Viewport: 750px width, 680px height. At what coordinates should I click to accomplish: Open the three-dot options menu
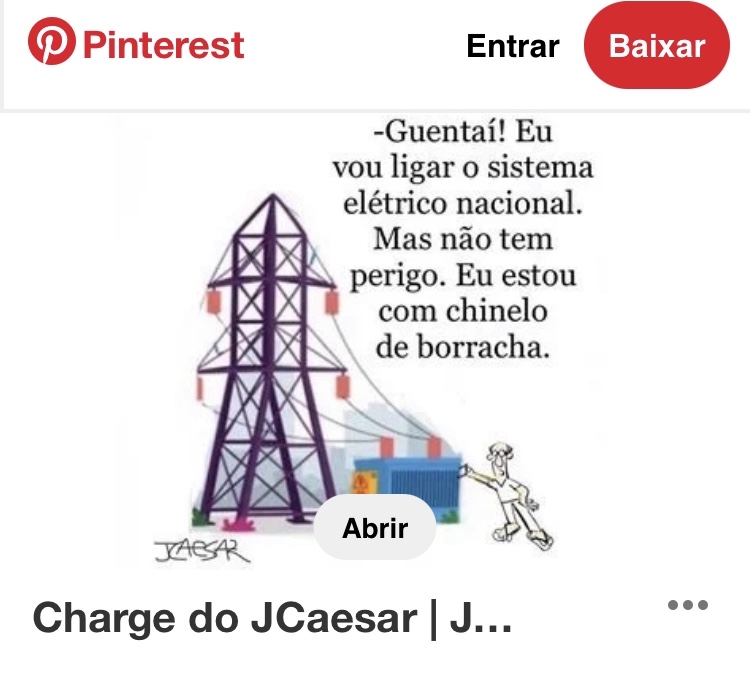point(687,605)
